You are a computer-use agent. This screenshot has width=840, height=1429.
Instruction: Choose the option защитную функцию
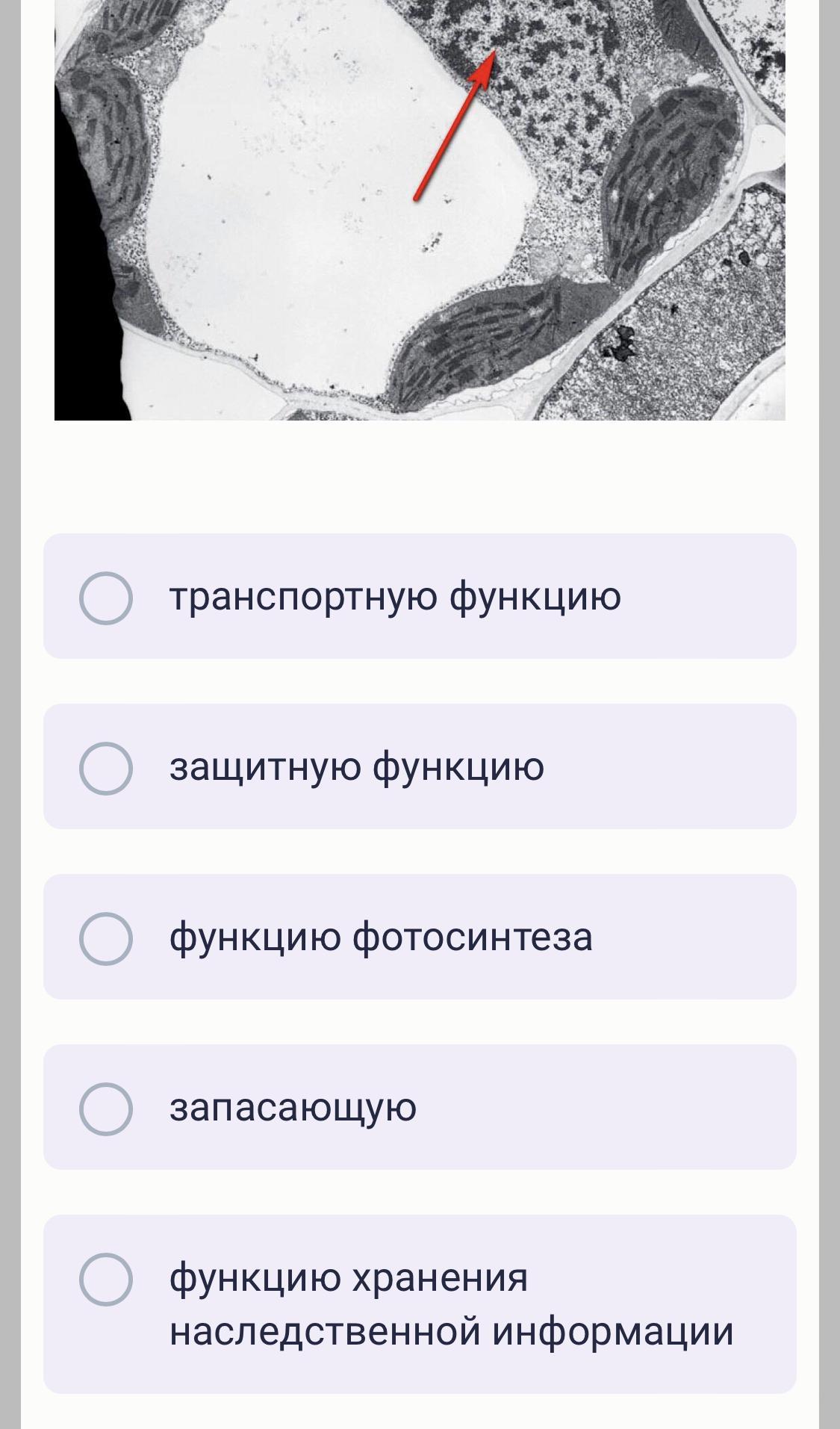[x=420, y=766]
